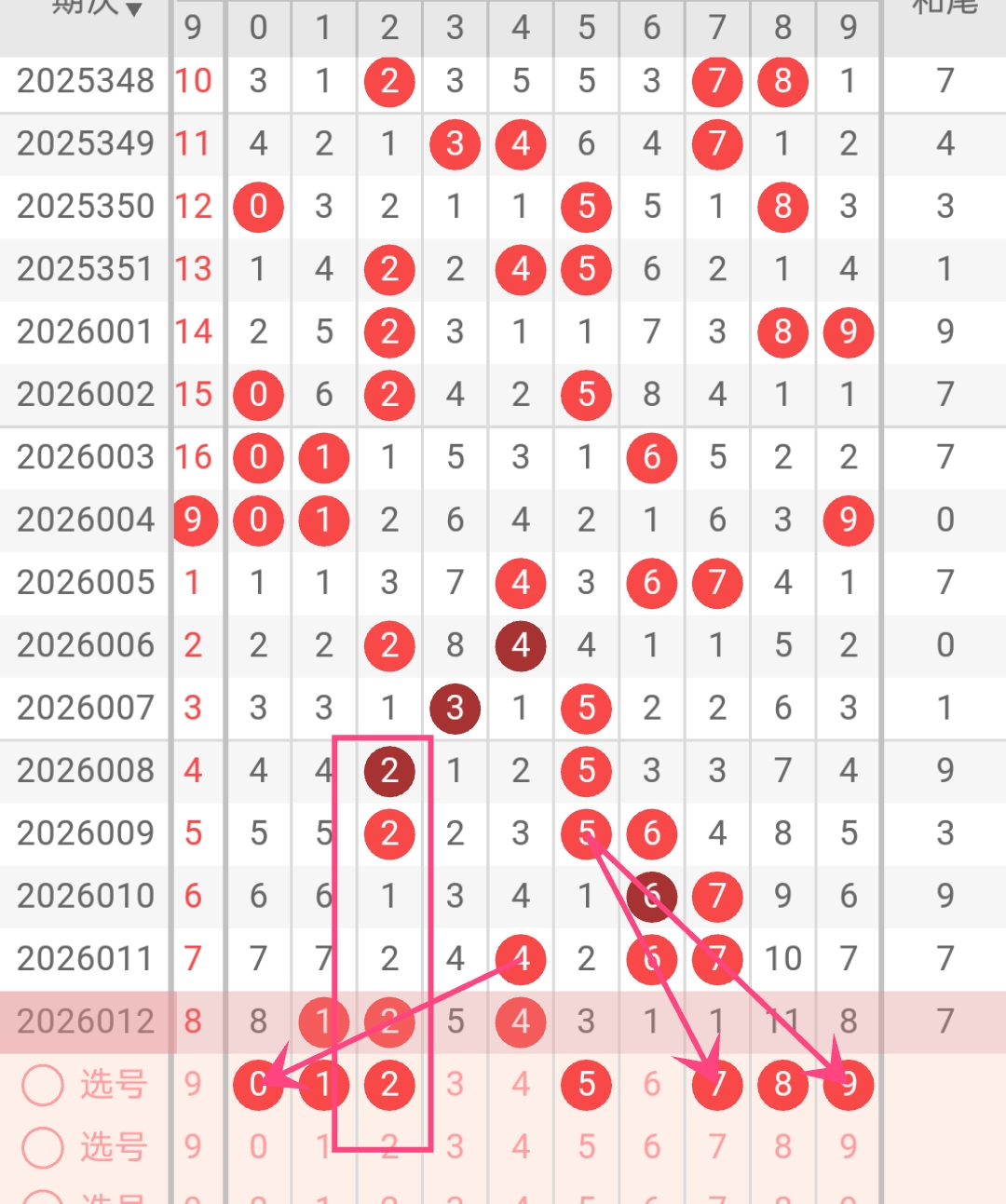Choose number 5 in the unfilled 选号 row
Image resolution: width=1006 pixels, height=1204 pixels.
coord(586,1147)
